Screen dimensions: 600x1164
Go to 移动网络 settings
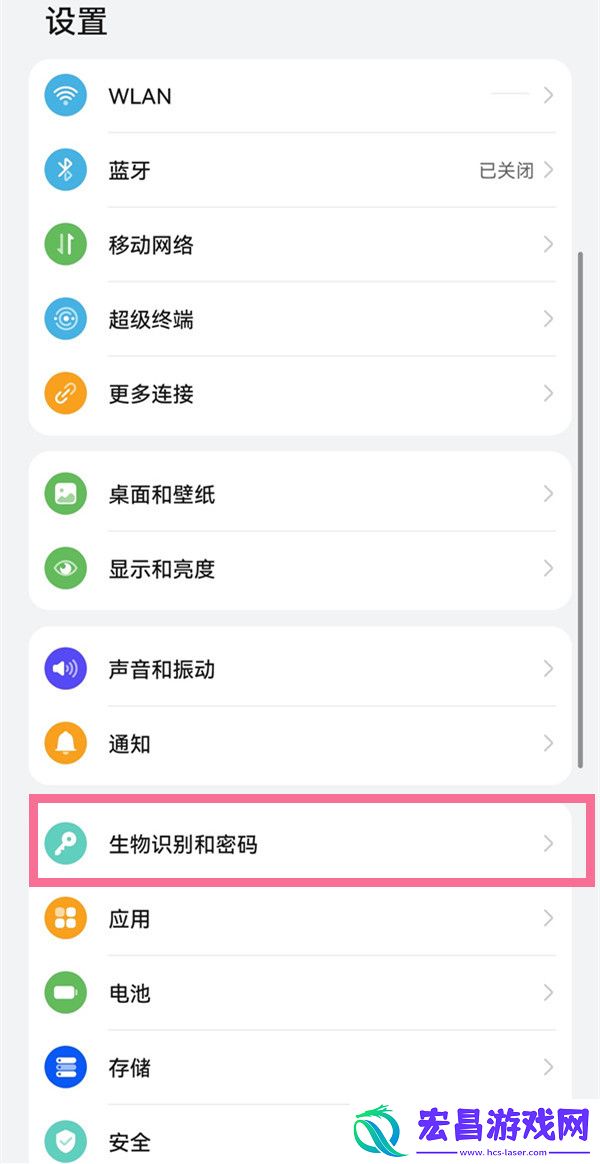click(300, 244)
